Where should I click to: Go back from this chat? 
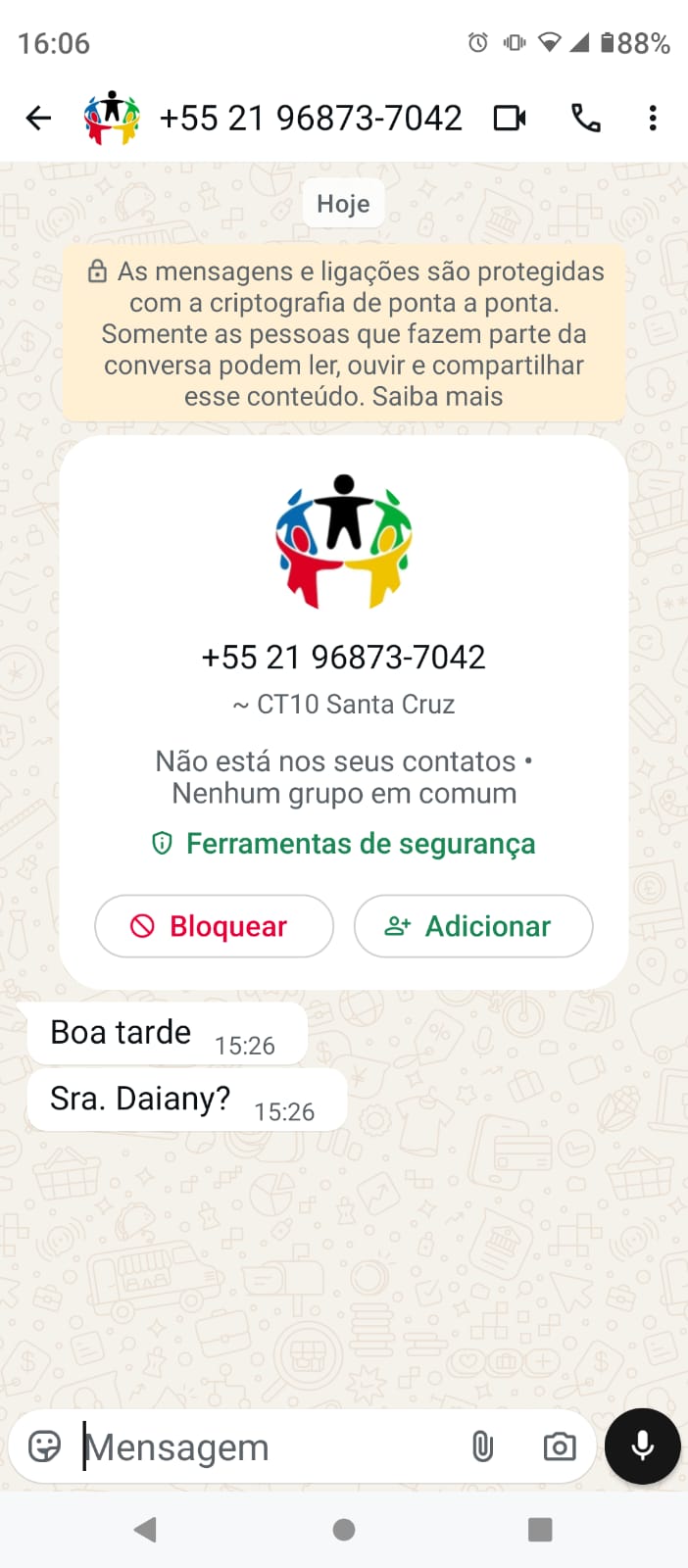pos(38,119)
